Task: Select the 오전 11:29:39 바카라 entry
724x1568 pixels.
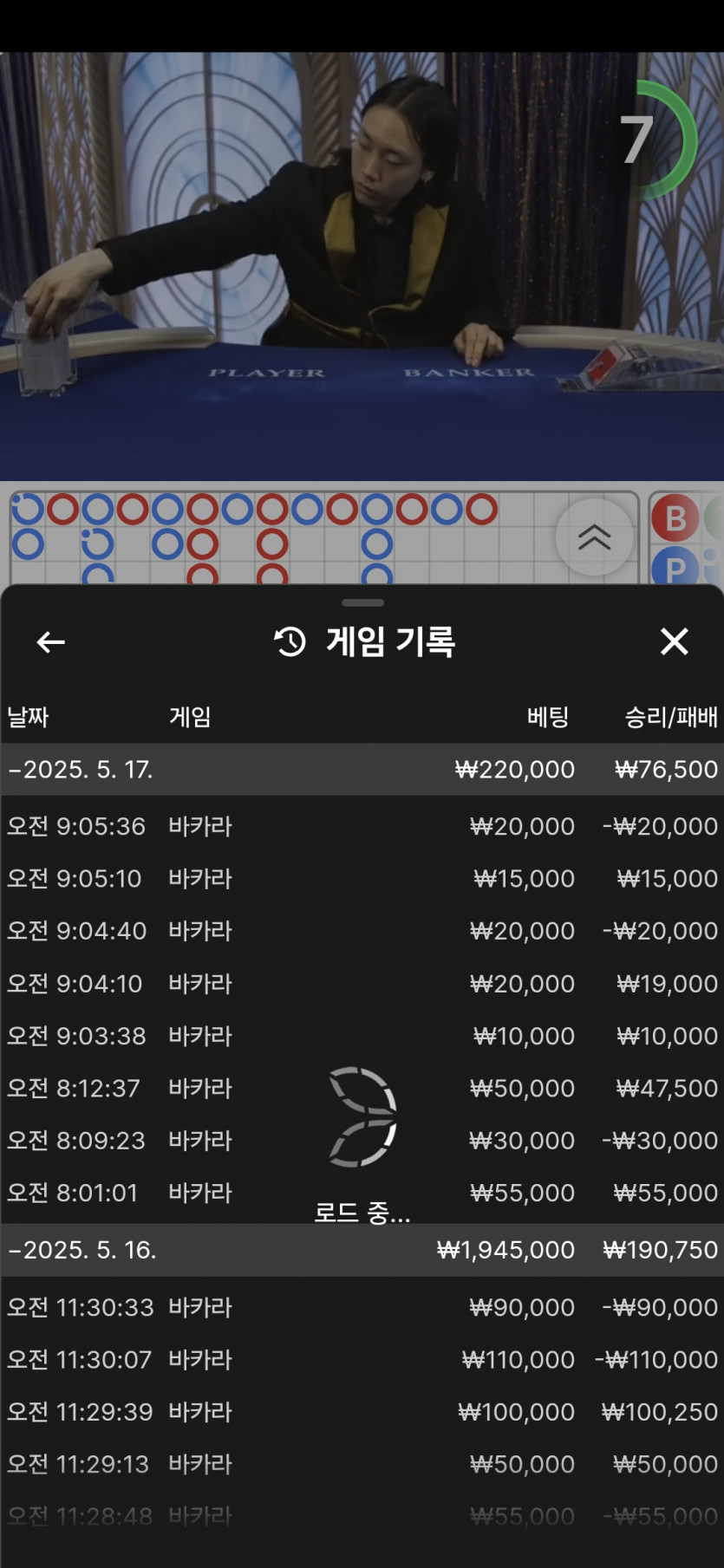Action: pyautogui.click(x=362, y=1412)
